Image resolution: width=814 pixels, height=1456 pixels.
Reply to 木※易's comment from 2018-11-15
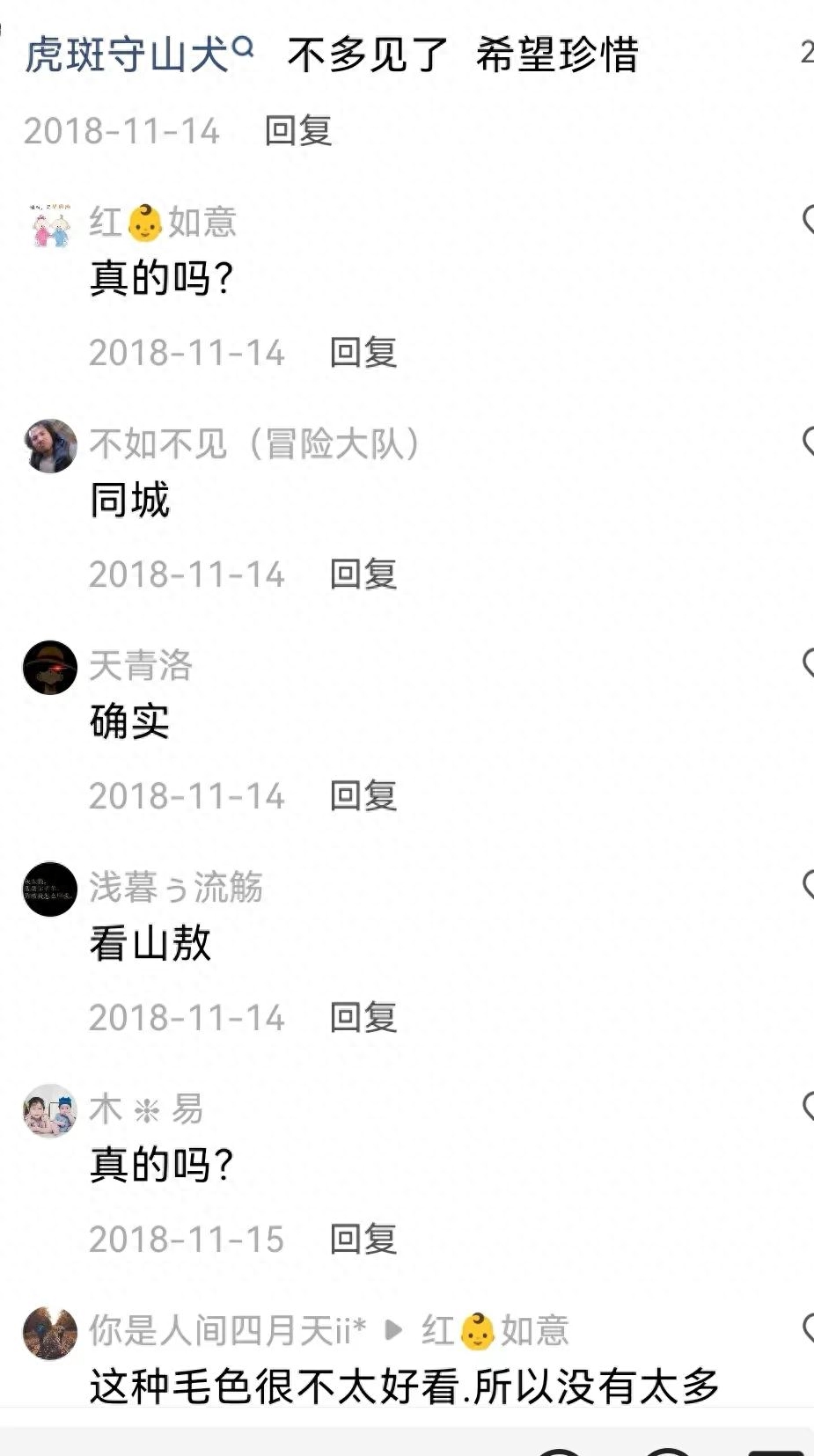pyautogui.click(x=363, y=1240)
